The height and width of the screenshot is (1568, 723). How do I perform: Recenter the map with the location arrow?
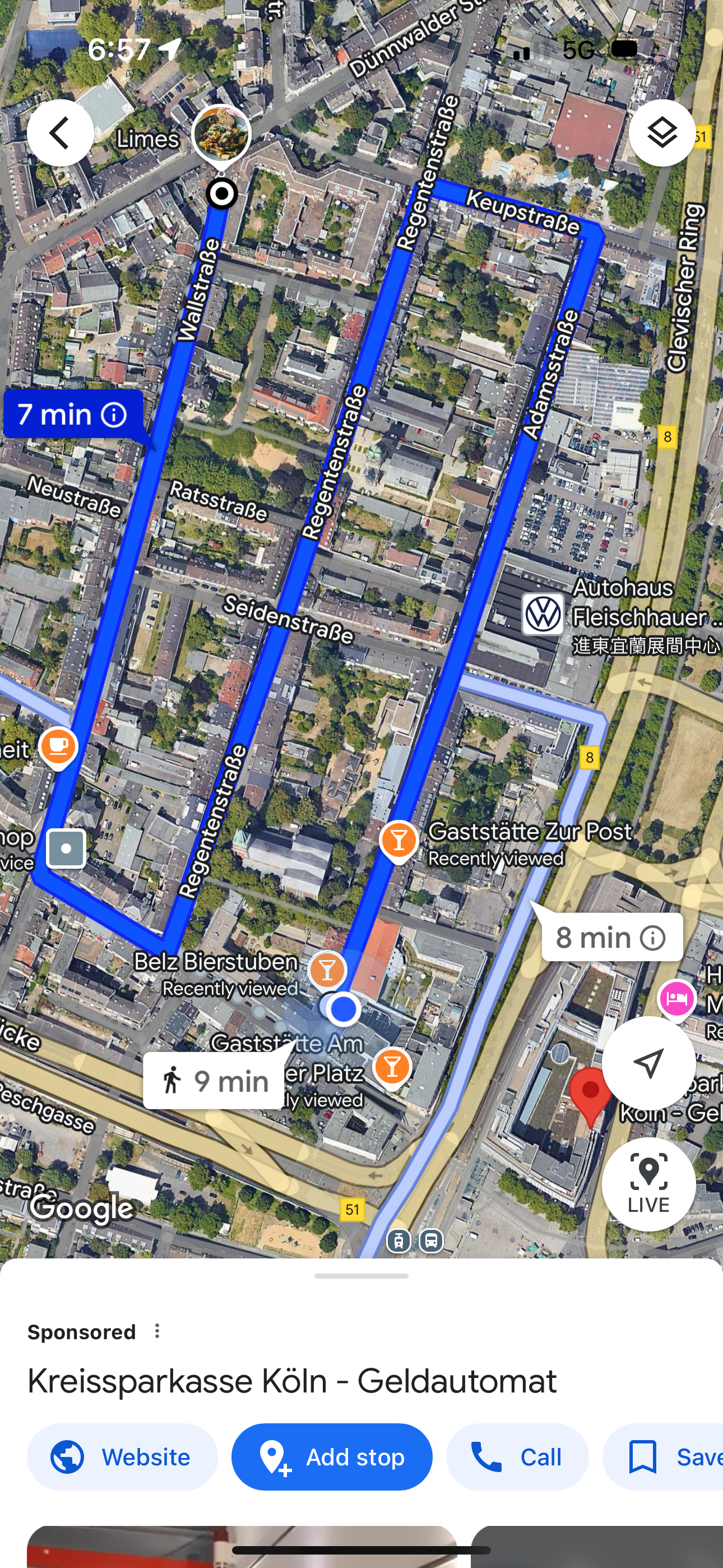pyautogui.click(x=648, y=1063)
